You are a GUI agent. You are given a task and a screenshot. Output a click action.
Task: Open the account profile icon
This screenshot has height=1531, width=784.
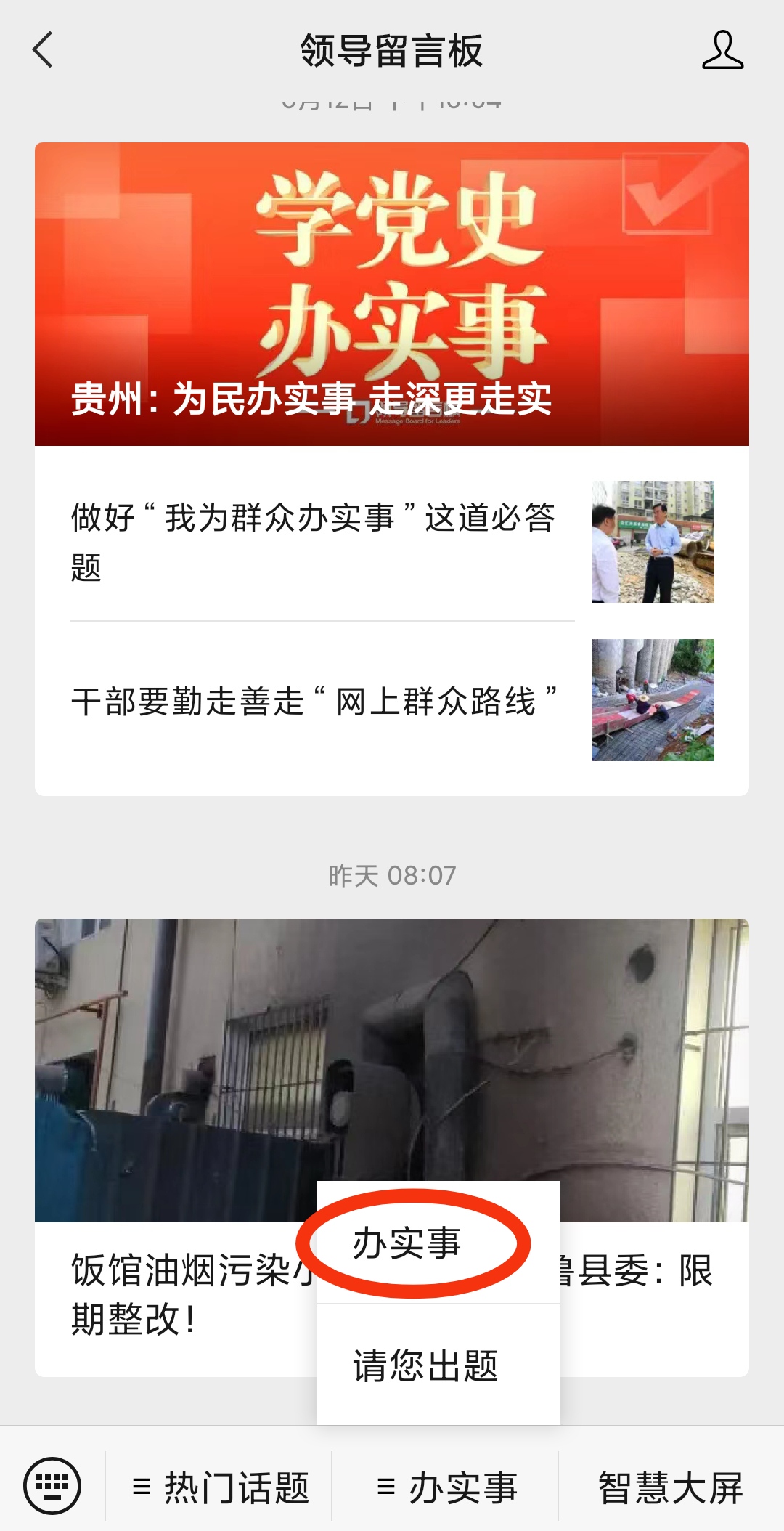722,50
